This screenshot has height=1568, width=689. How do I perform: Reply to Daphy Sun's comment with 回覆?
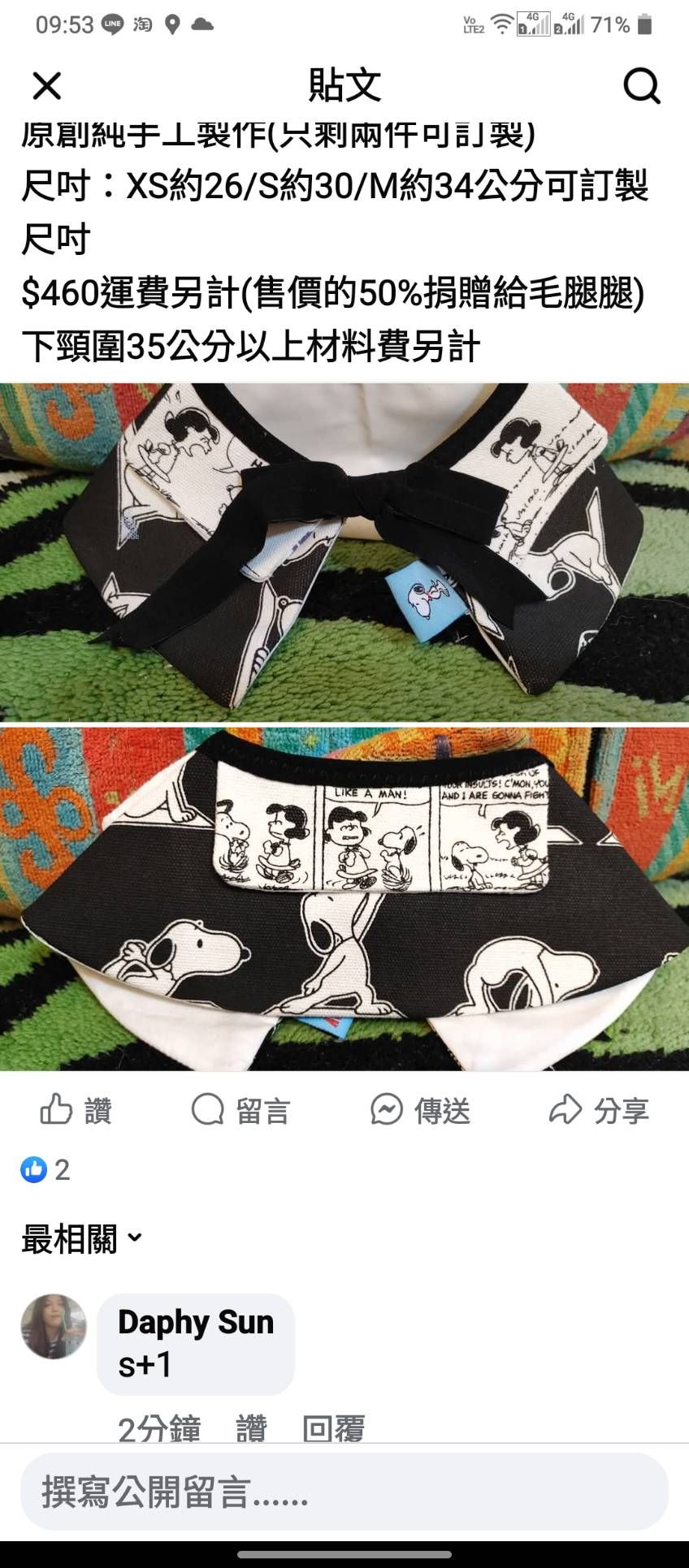pos(333,1428)
